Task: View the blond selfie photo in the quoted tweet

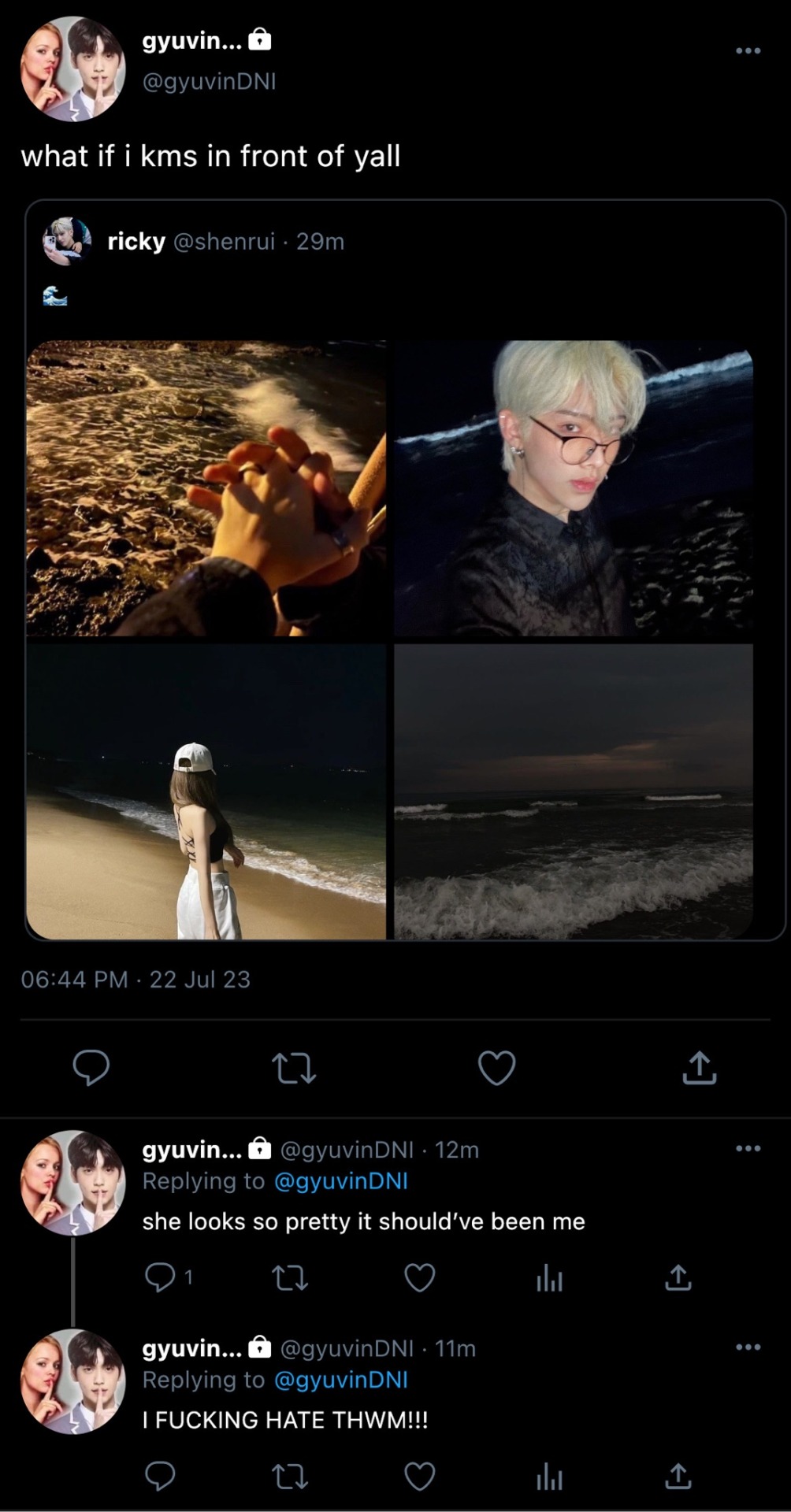Action: point(574,488)
